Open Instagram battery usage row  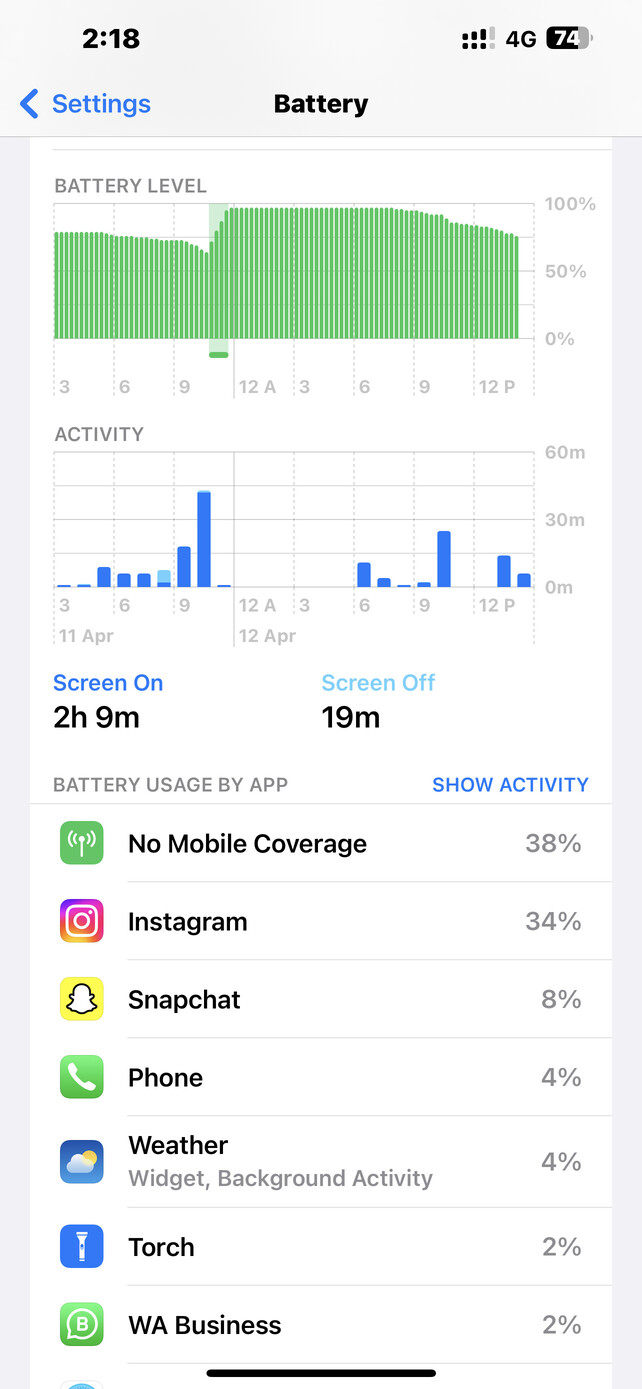(x=320, y=922)
